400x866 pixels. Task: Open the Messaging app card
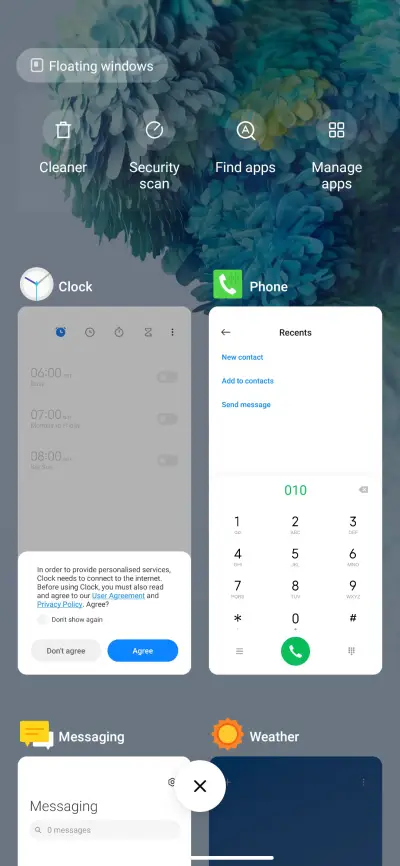tap(104, 811)
